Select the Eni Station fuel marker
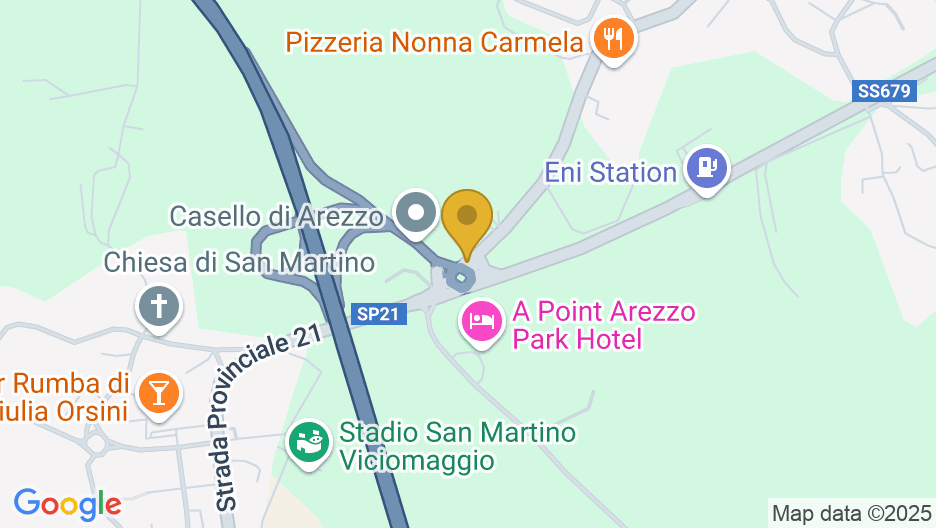This screenshot has height=528, width=936. tap(707, 168)
